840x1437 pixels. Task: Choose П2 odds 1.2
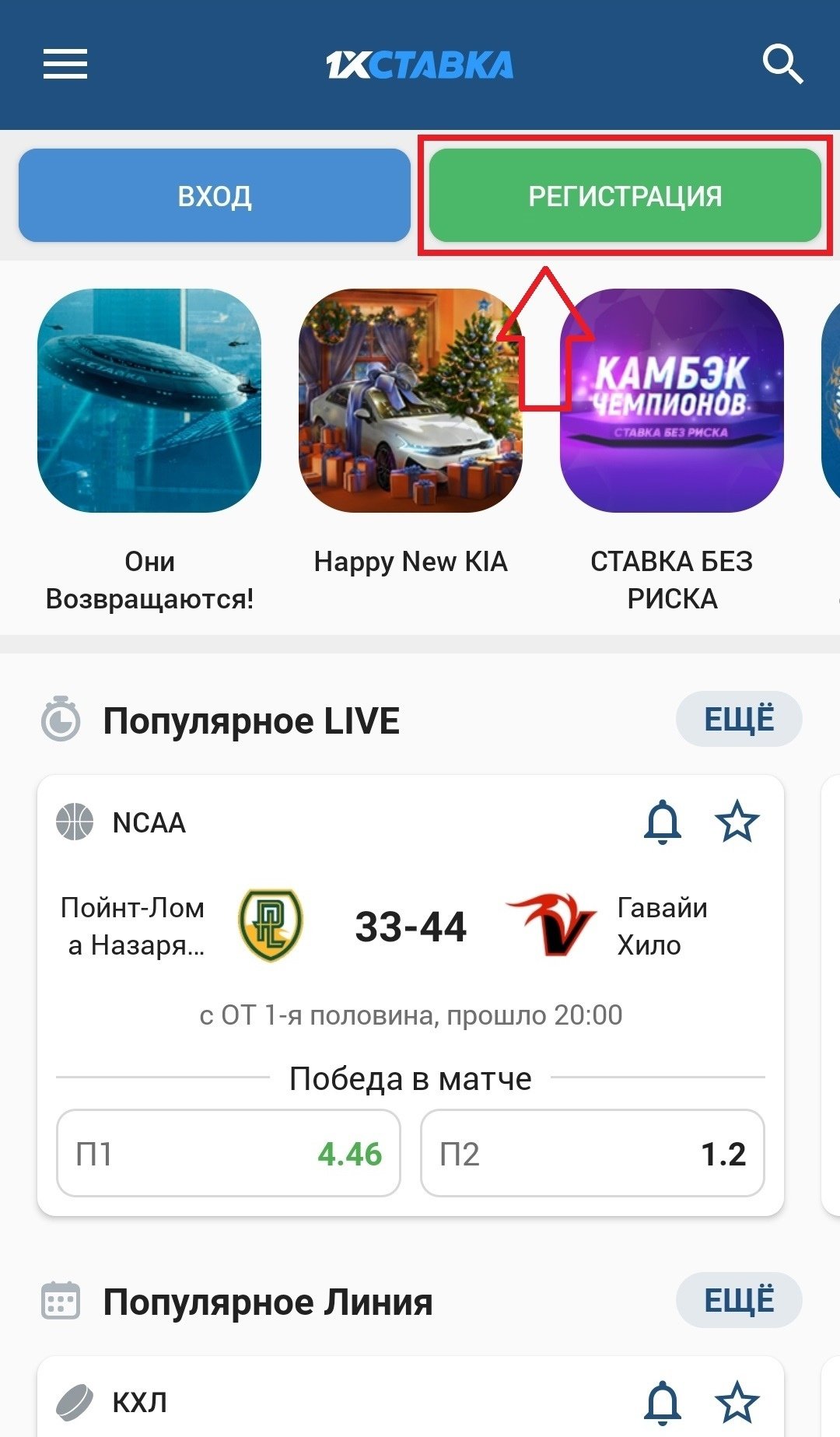pos(593,1153)
